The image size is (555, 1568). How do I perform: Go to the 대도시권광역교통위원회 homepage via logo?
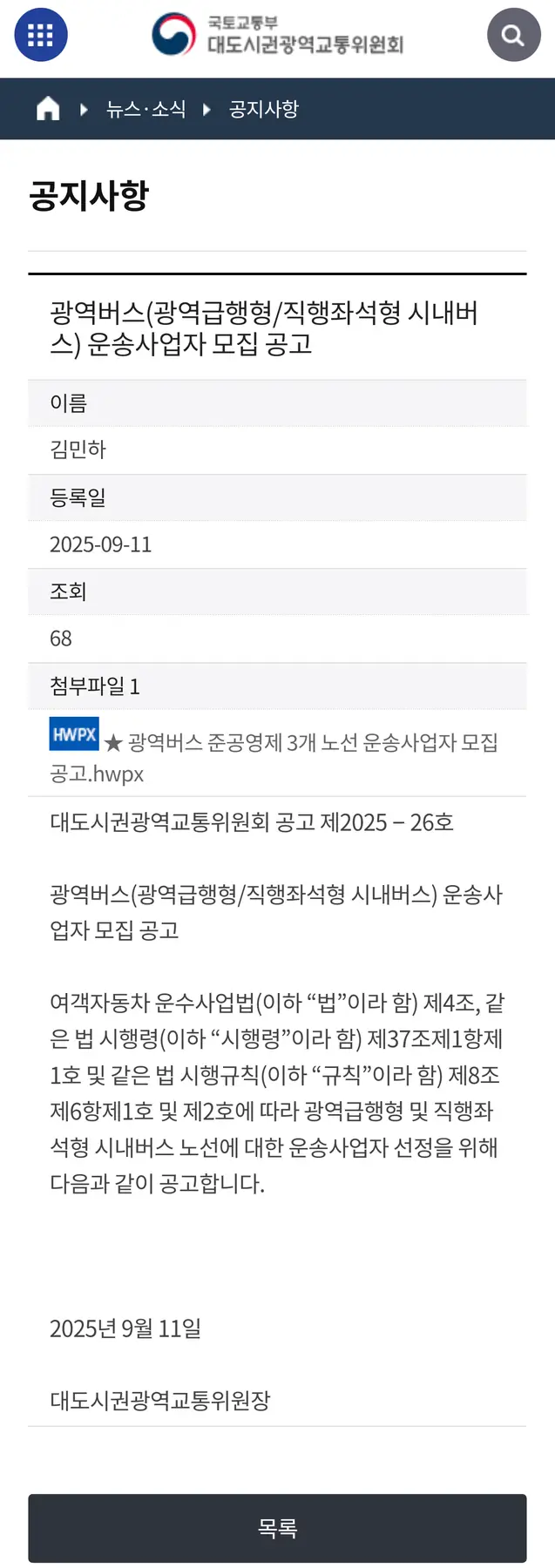pos(277,35)
